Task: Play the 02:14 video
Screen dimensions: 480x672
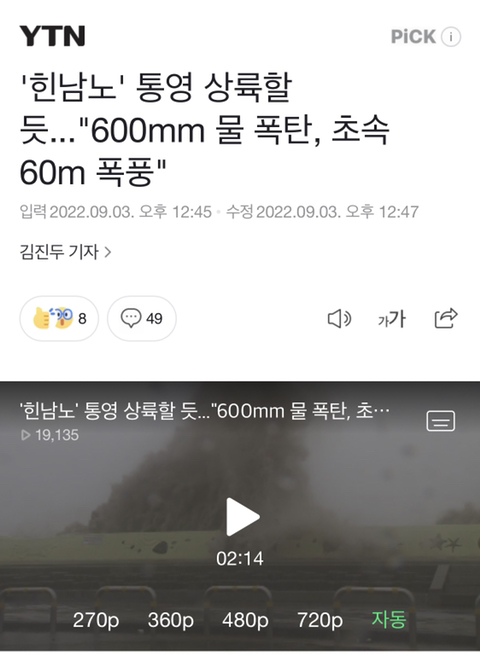Action: click(242, 517)
